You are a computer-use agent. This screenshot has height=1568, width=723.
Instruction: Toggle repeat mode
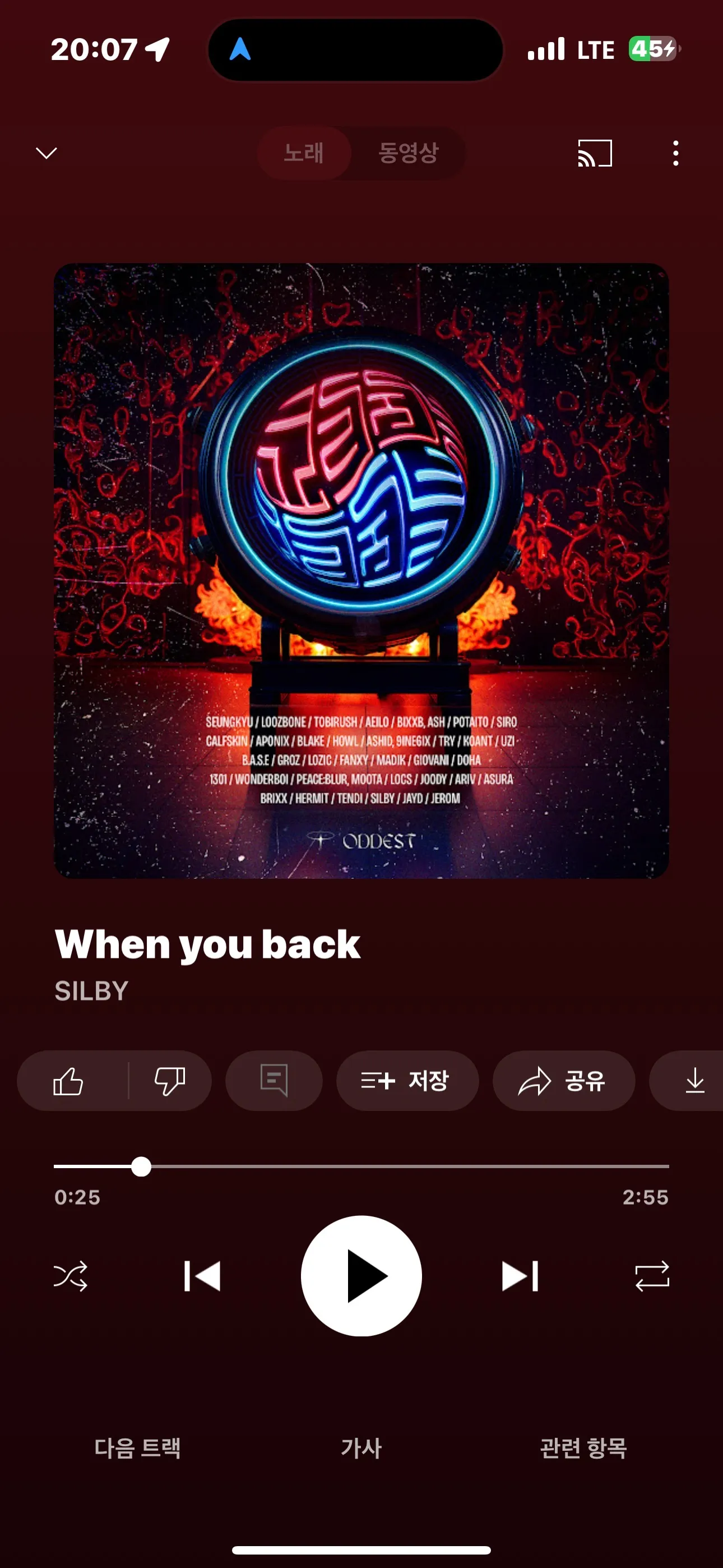652,1276
